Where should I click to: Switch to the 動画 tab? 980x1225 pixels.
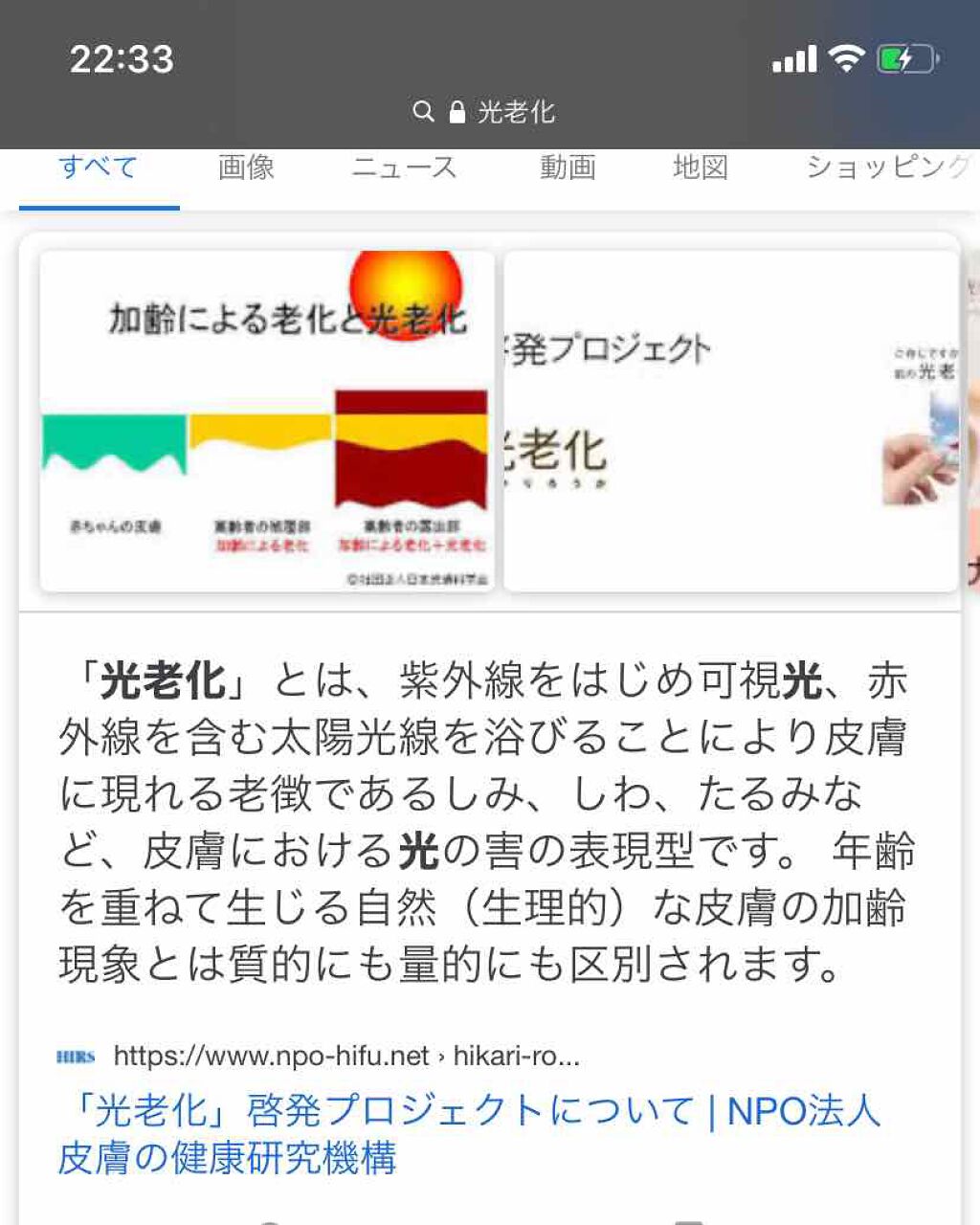click(569, 167)
